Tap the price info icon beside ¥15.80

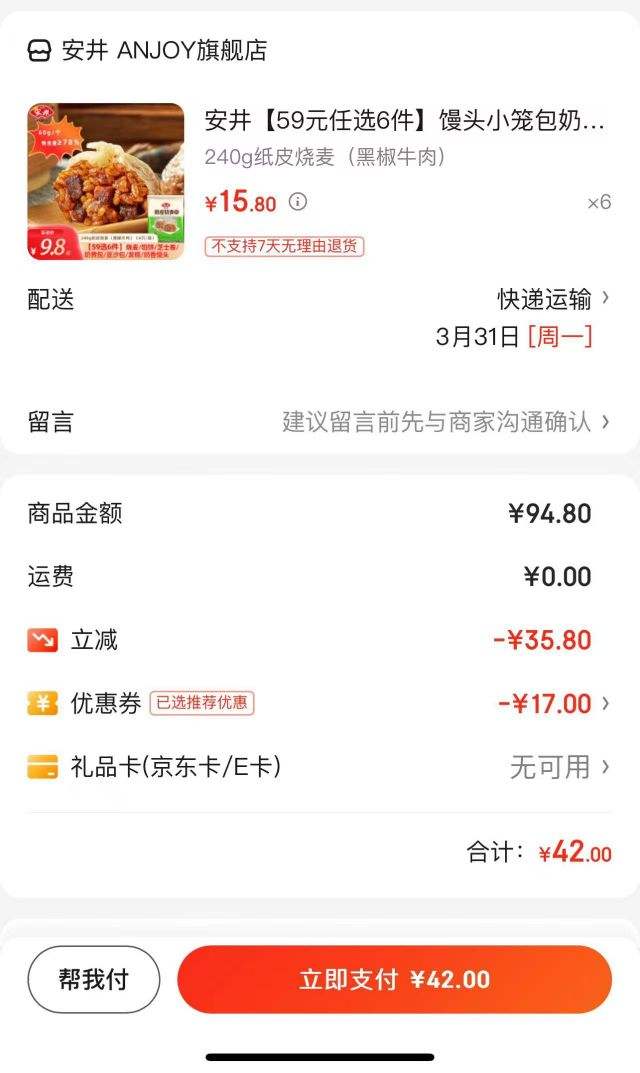pos(298,202)
